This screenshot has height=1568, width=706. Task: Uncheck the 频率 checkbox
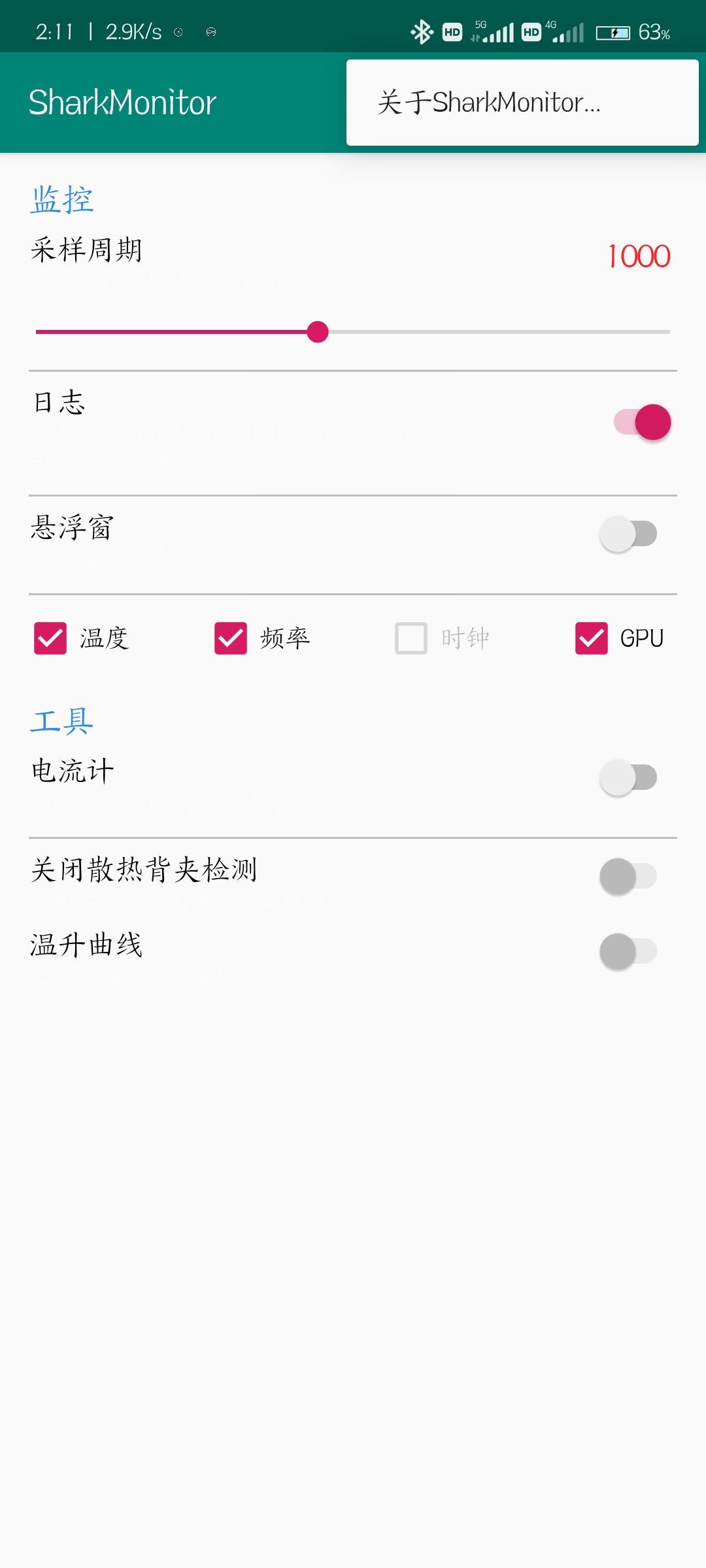click(231, 638)
